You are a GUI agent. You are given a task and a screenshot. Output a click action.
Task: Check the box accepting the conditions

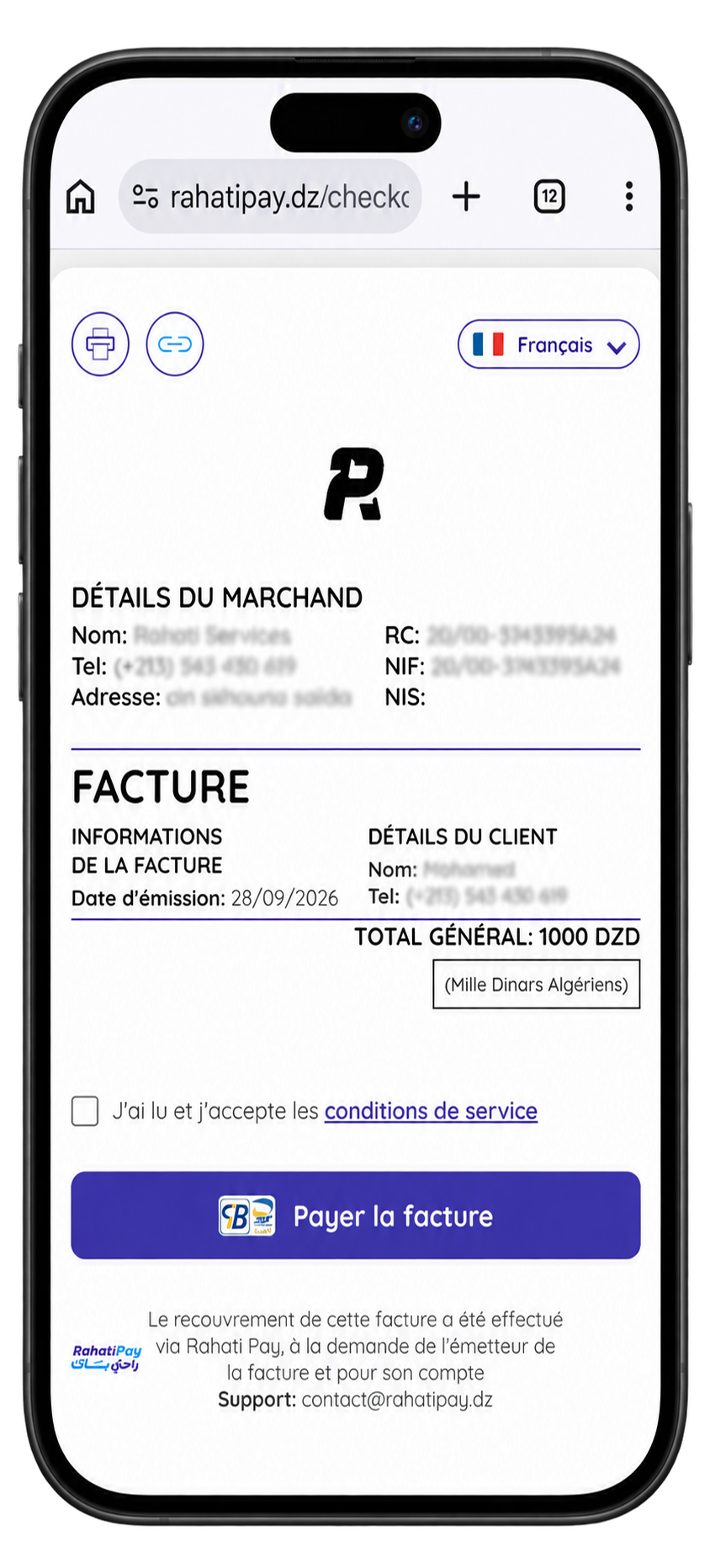pos(85,1111)
